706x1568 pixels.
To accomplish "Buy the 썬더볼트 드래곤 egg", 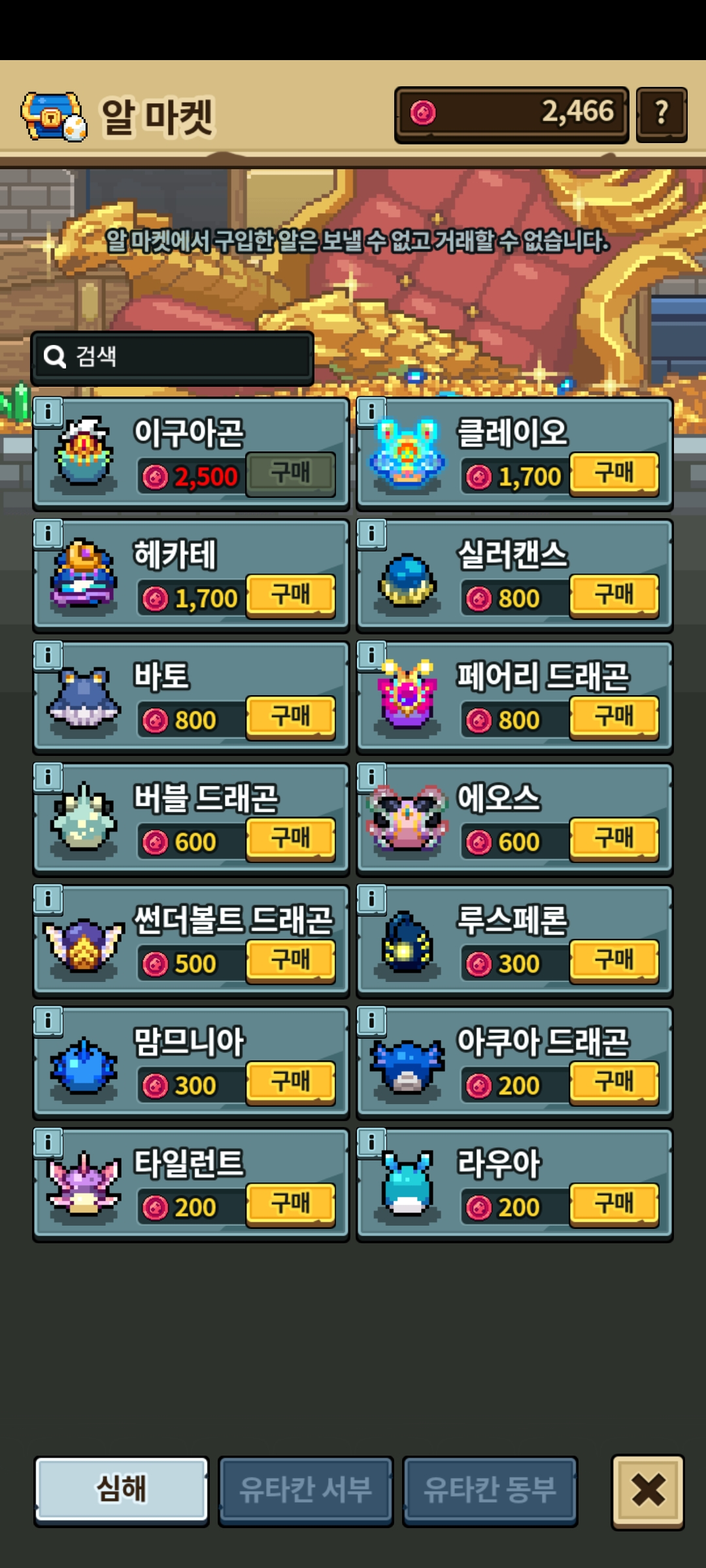I will tap(291, 960).
